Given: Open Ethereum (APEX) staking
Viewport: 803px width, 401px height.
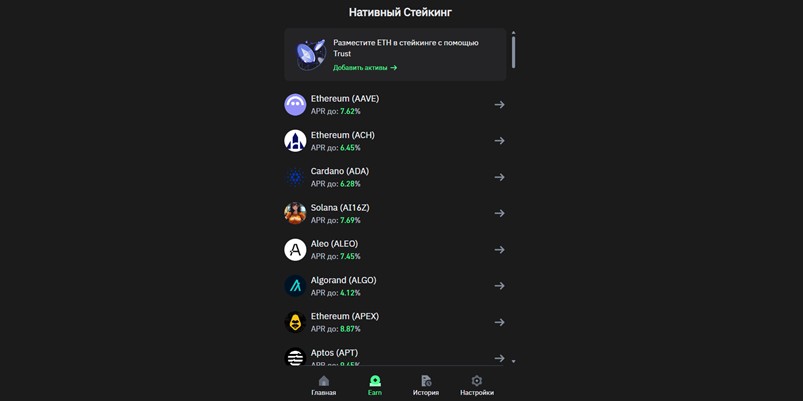Looking at the screenshot, I should click(x=394, y=322).
